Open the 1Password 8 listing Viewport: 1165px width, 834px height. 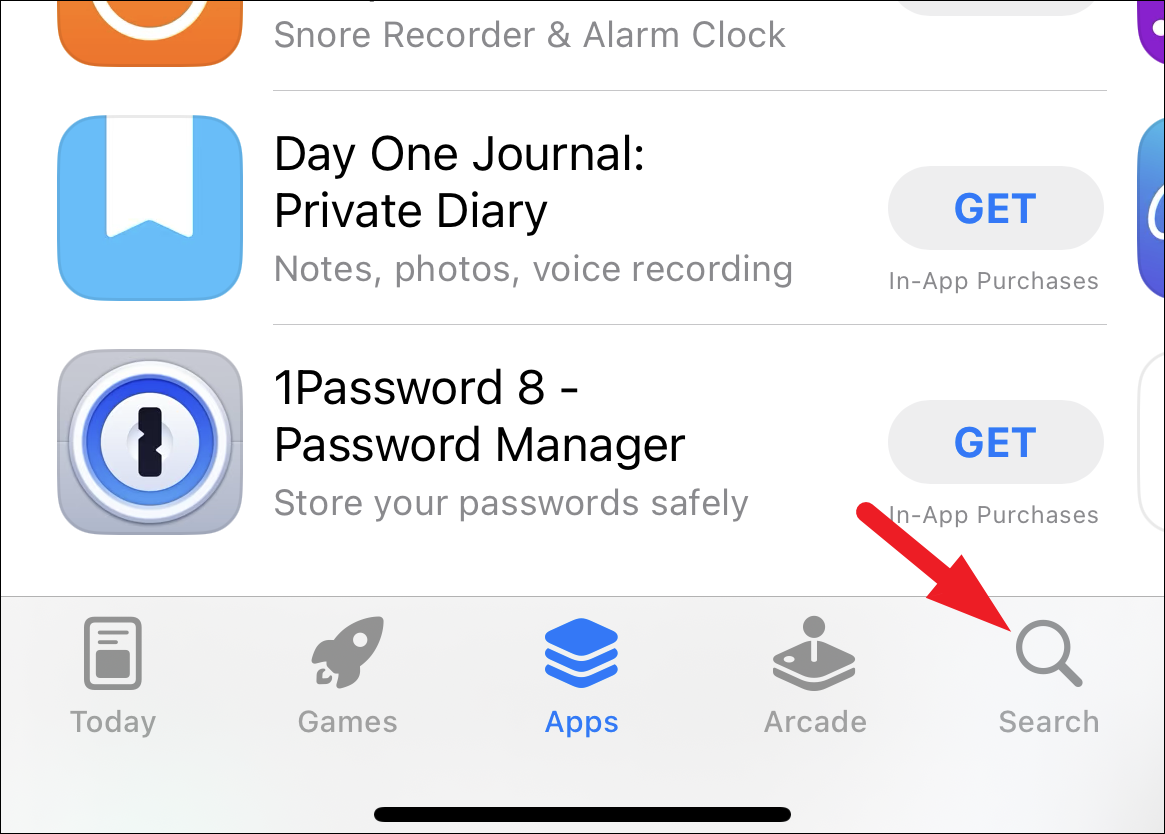(511, 444)
